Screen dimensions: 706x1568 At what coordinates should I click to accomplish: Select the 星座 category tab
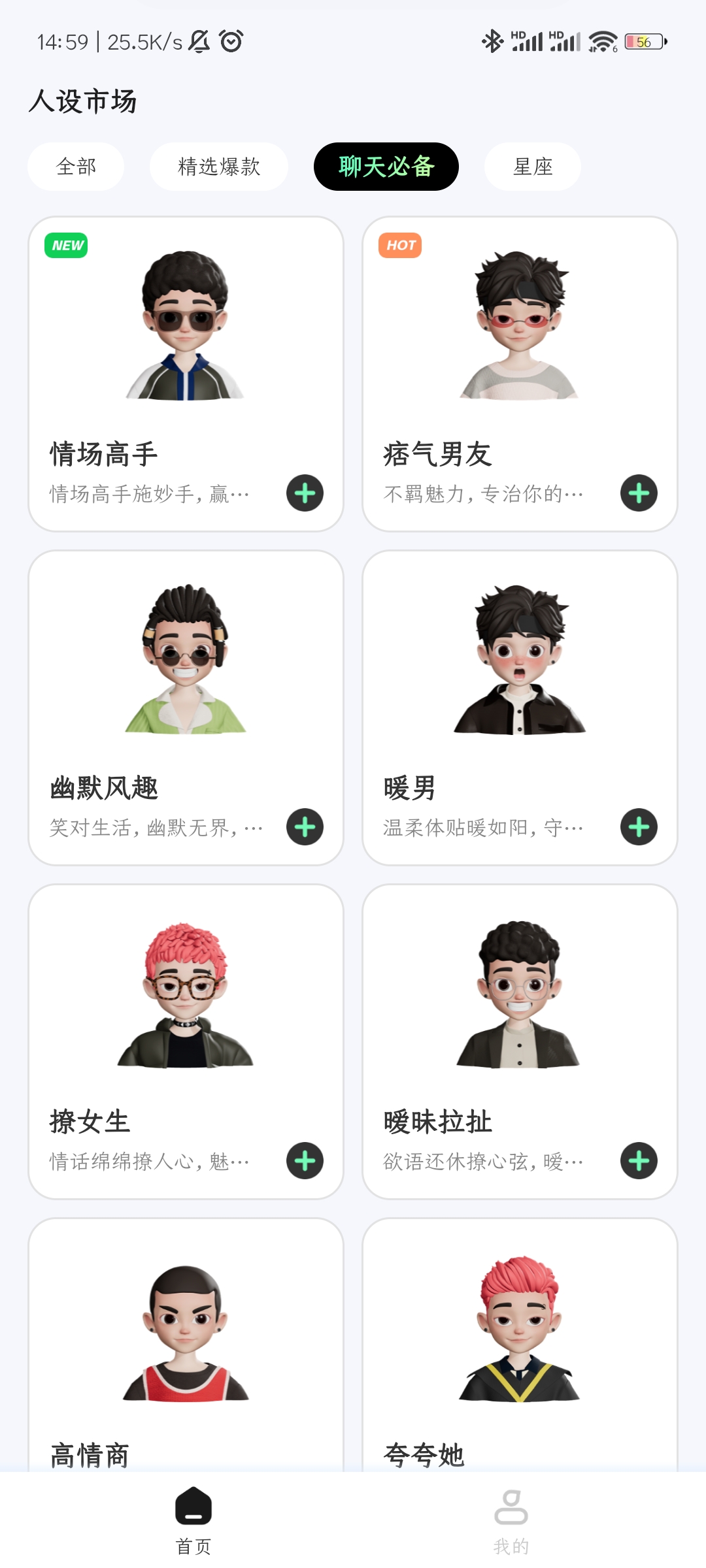click(532, 167)
